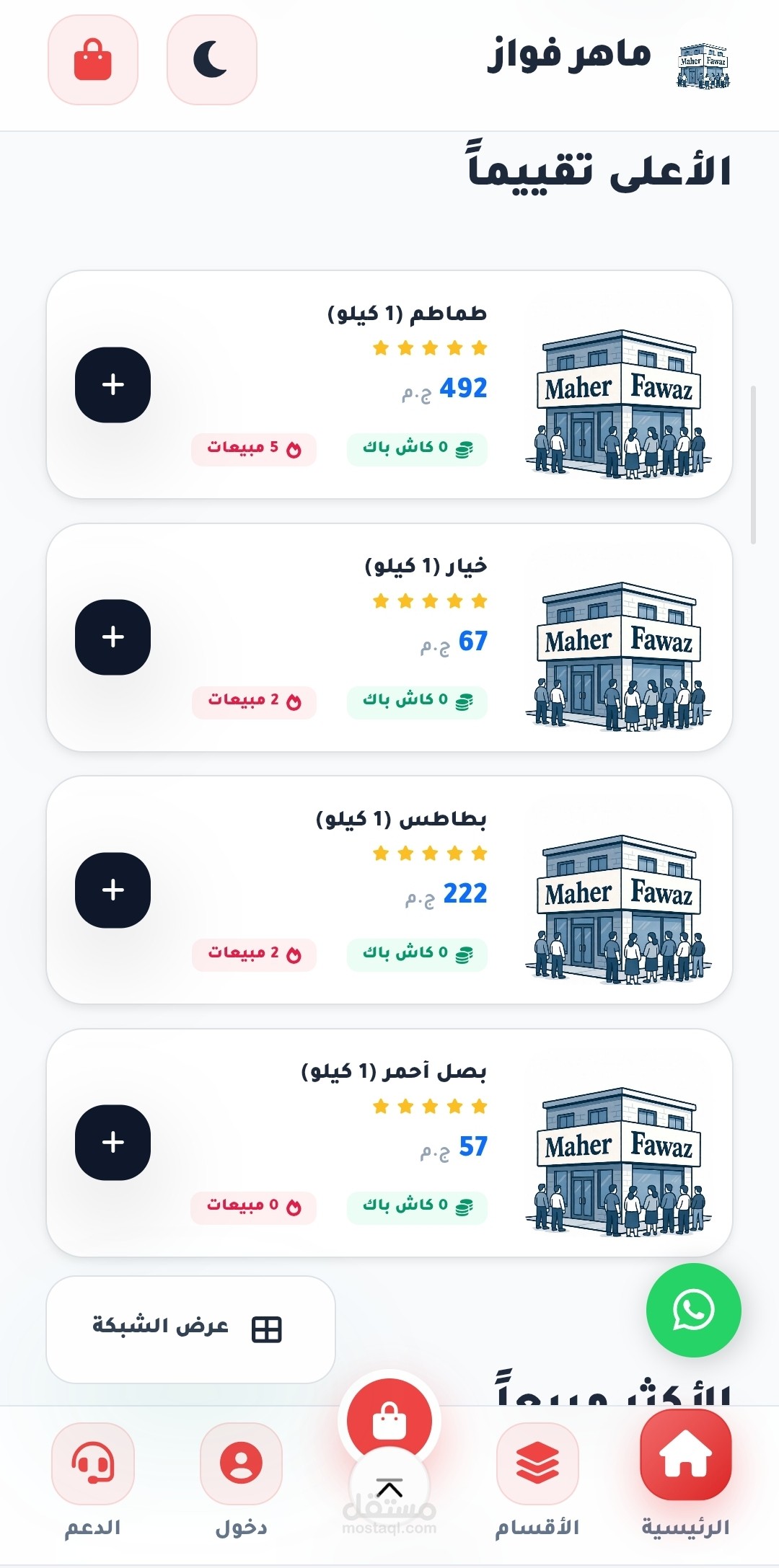
Task: Contact the store via the WhatsApp button
Action: point(693,1310)
